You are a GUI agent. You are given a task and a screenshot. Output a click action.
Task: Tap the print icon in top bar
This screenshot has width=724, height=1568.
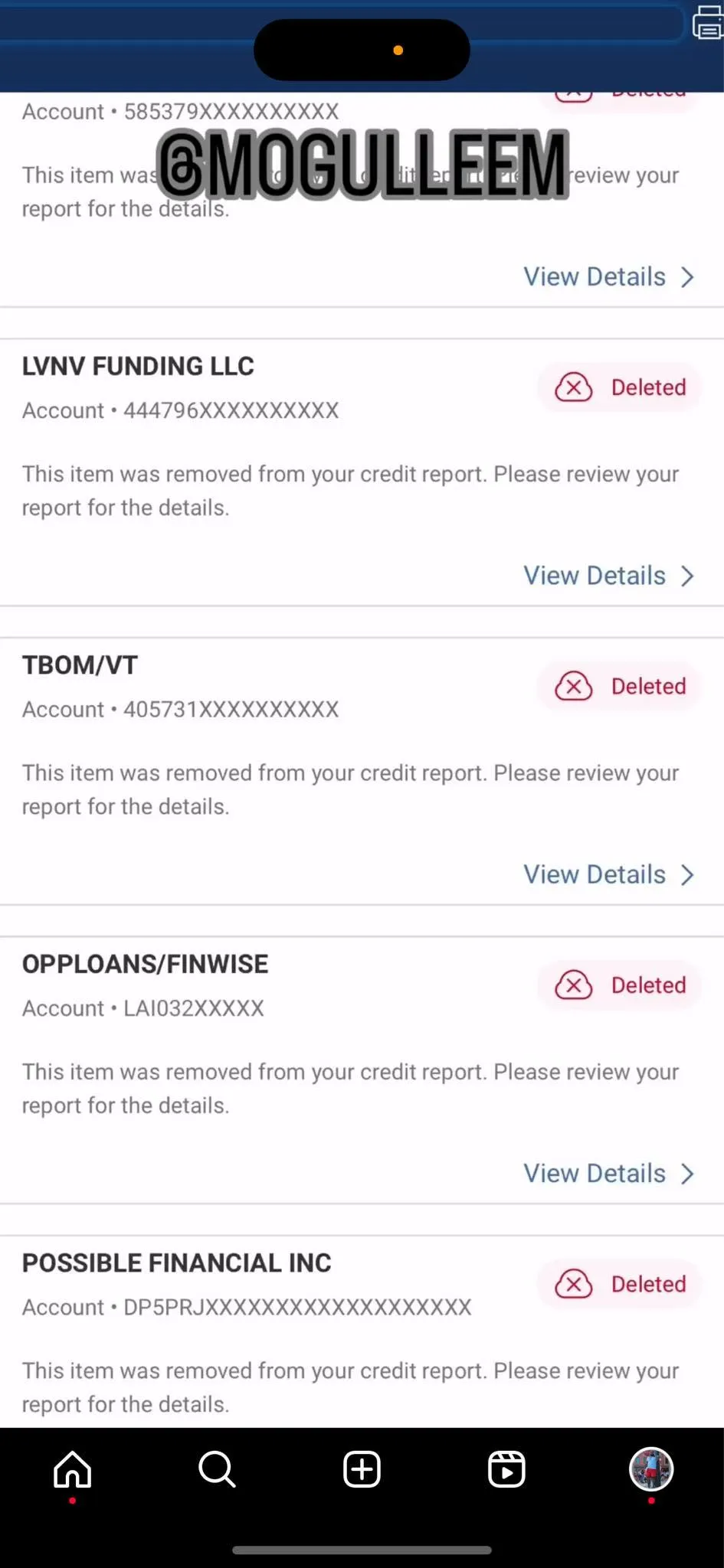point(708,21)
